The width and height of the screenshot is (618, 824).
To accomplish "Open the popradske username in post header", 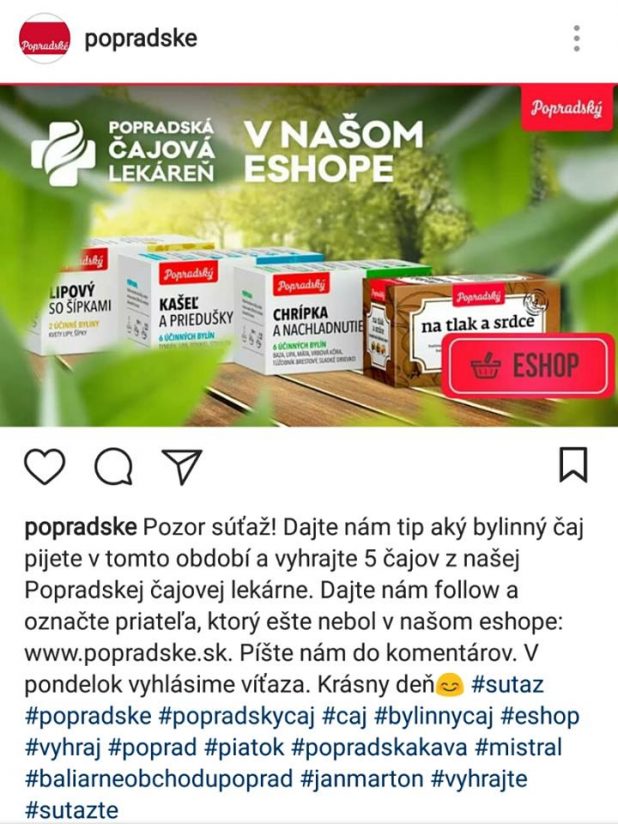I will coord(141,39).
